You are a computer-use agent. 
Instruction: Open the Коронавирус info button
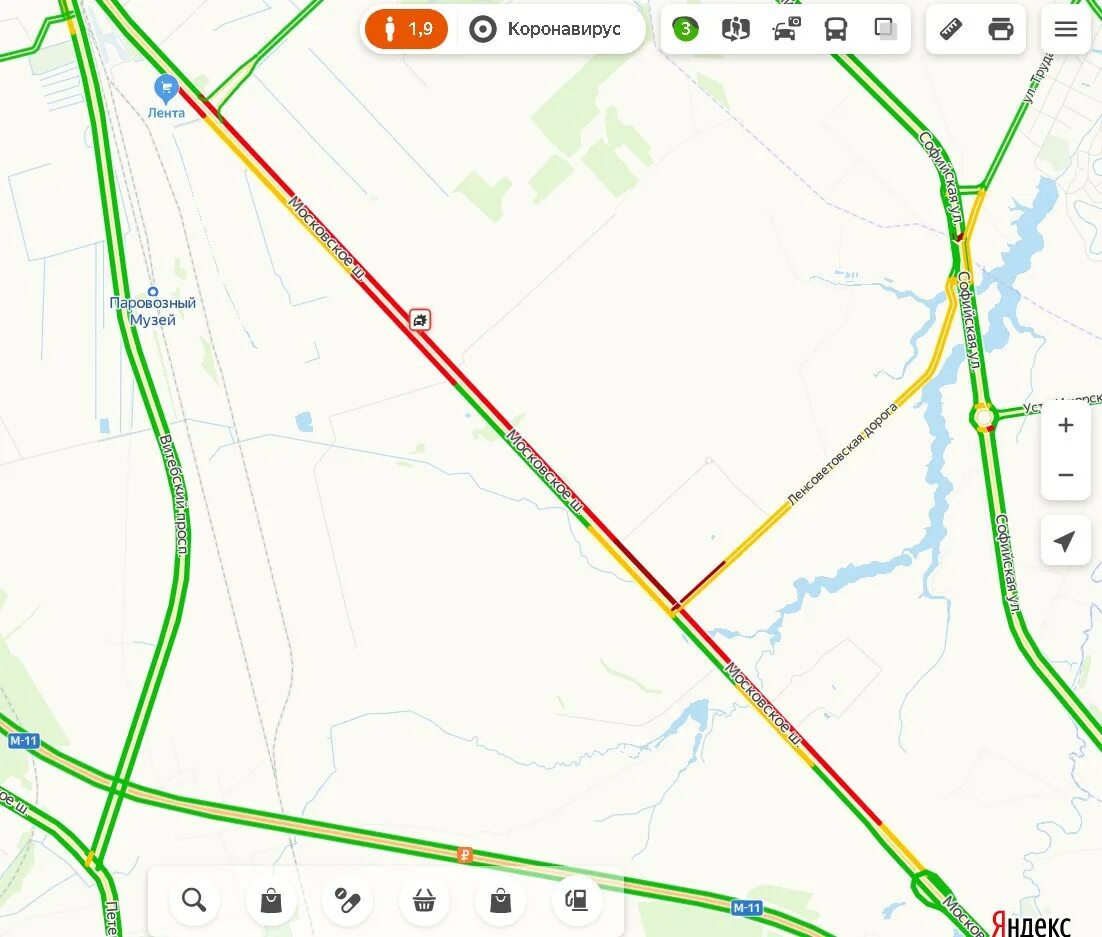pos(545,29)
